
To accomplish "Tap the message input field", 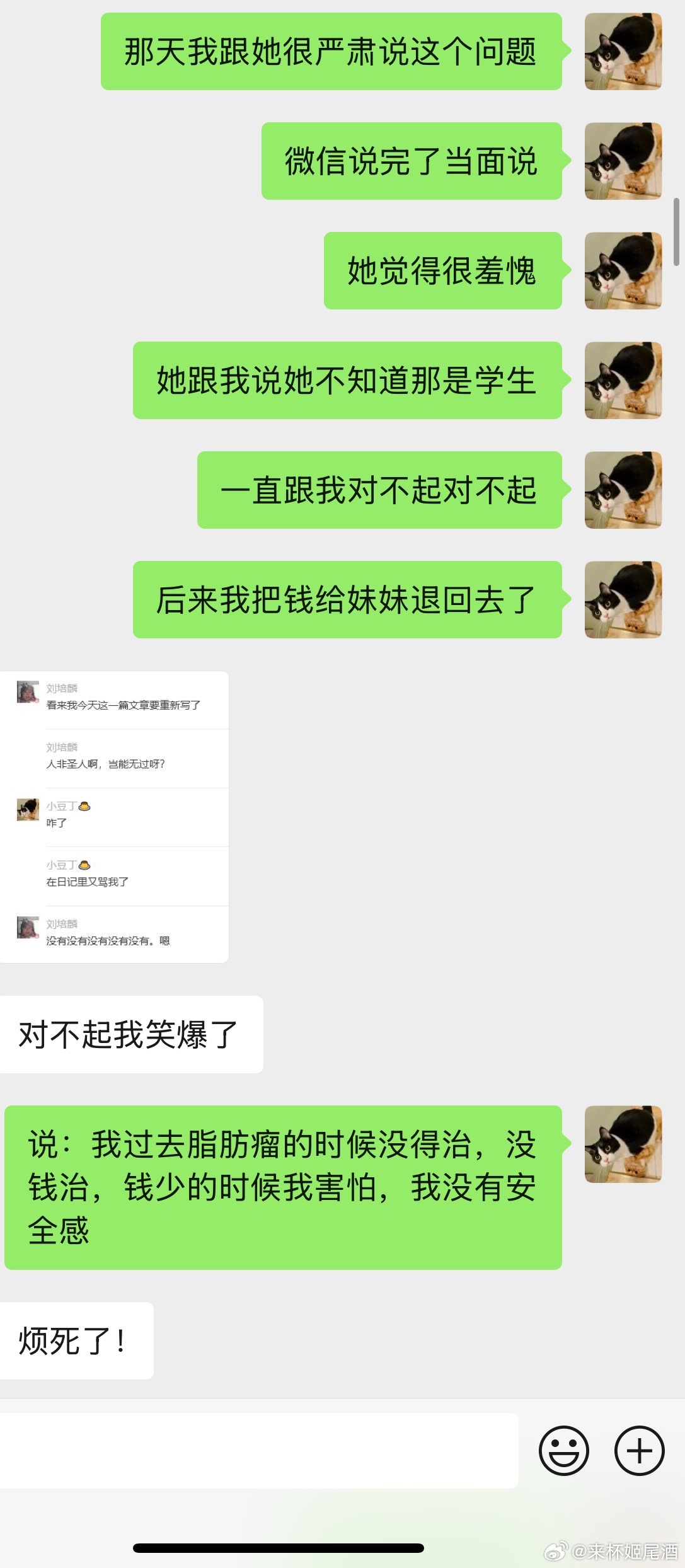I will click(x=258, y=1450).
